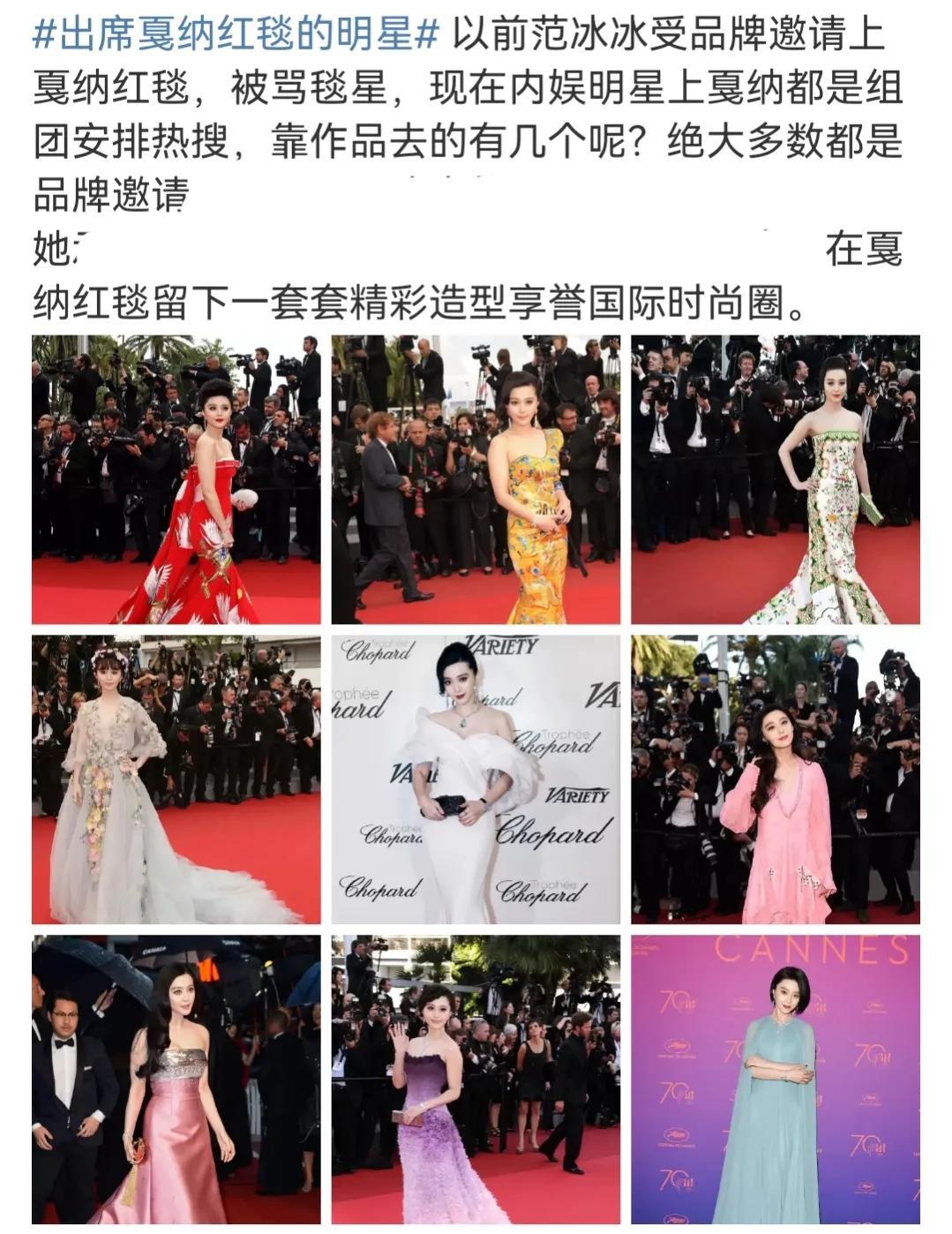Open the Cannes 70 blue cape dress photo

[x=775, y=1079]
